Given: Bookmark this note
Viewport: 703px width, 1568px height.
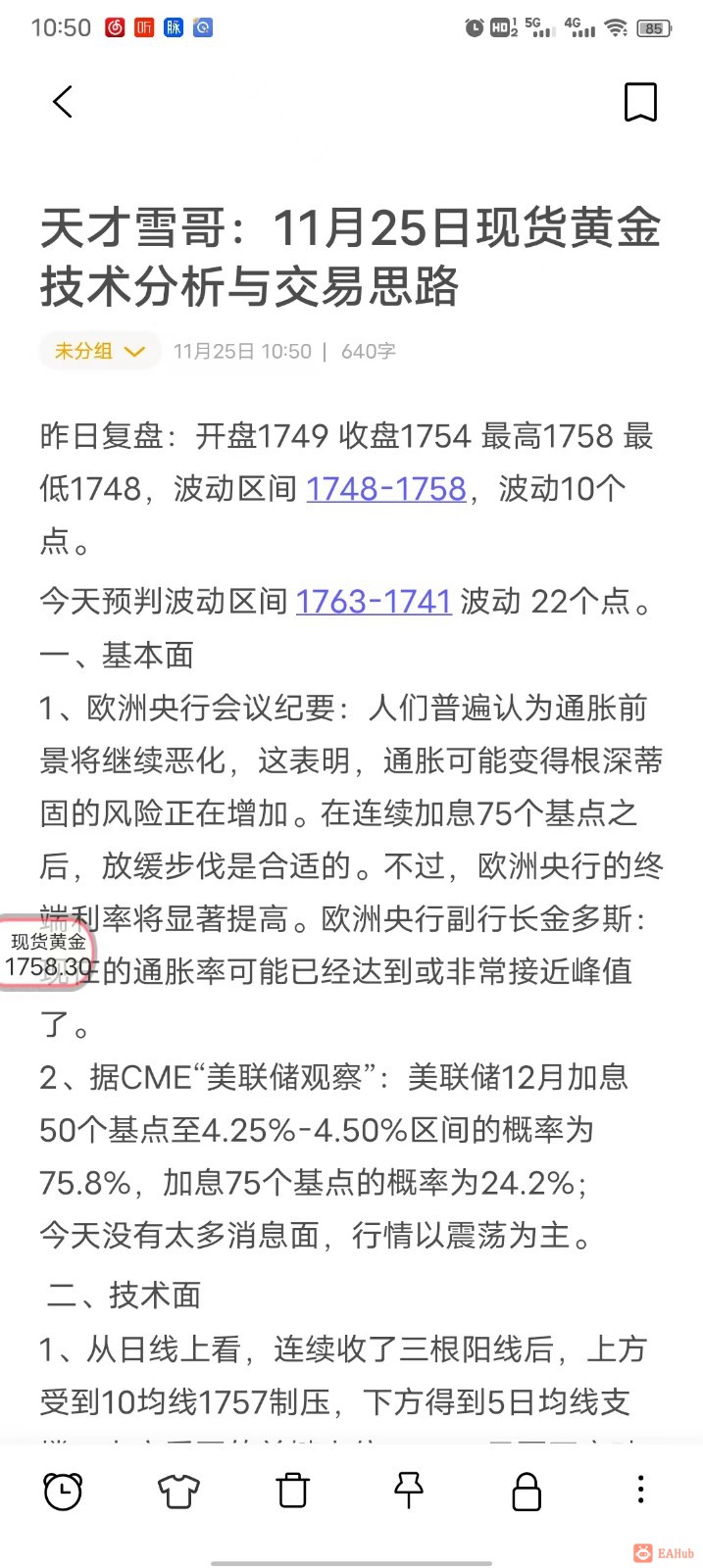Looking at the screenshot, I should 640,102.
